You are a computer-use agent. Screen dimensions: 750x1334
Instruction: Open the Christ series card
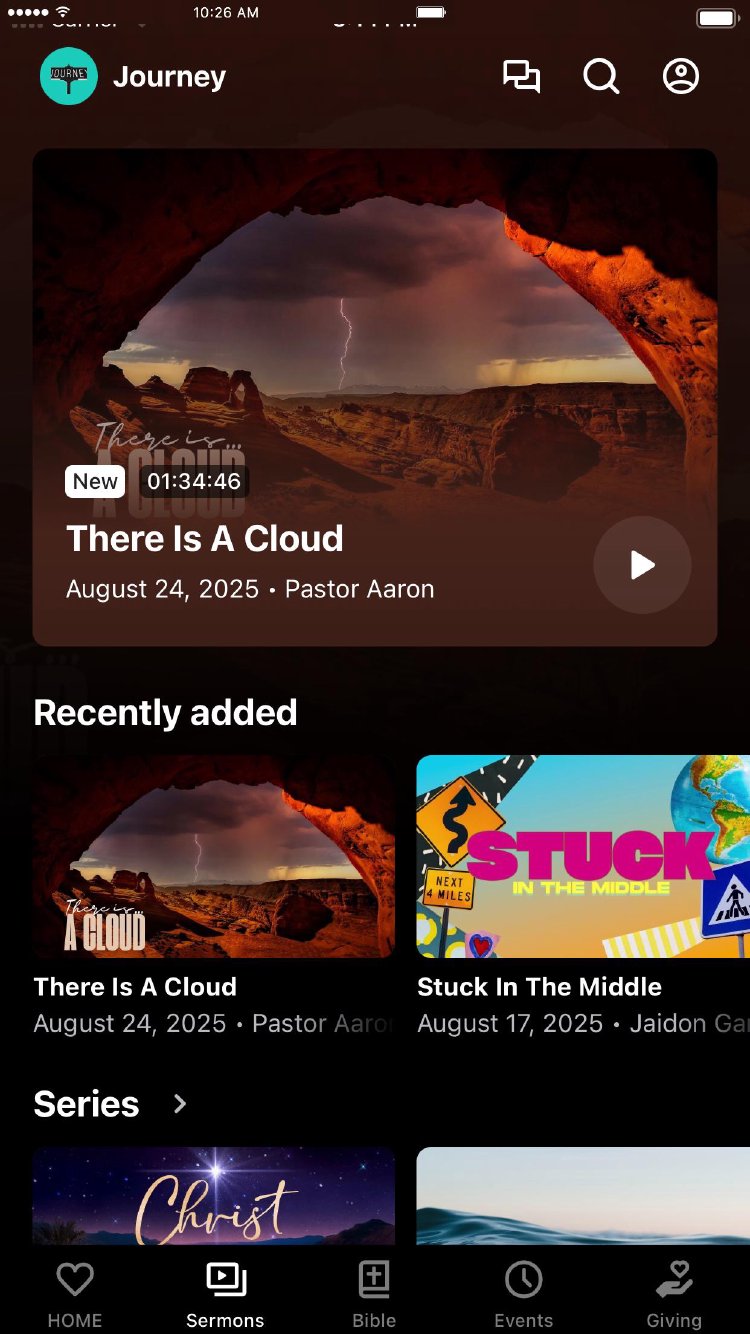click(x=214, y=1196)
